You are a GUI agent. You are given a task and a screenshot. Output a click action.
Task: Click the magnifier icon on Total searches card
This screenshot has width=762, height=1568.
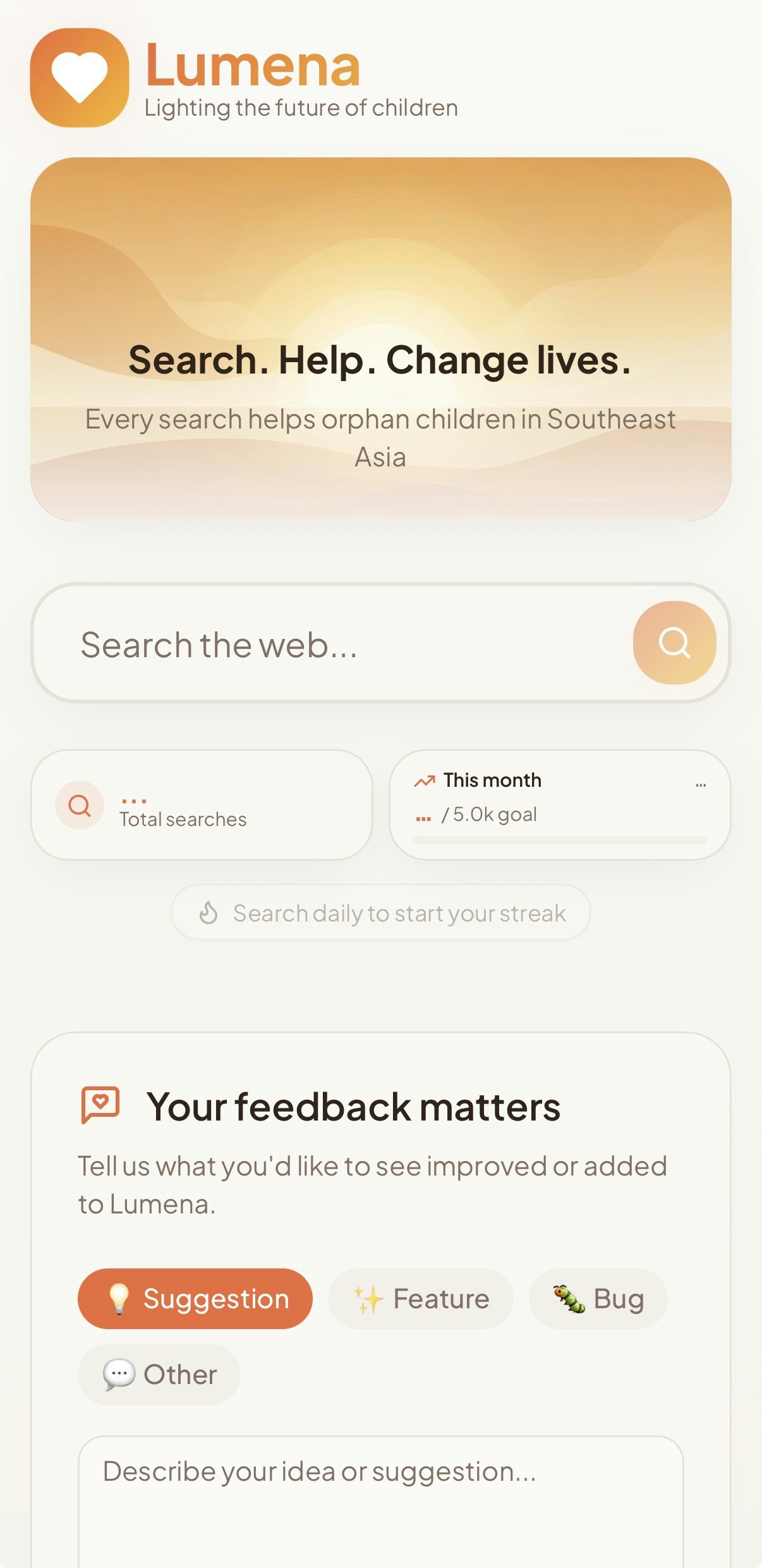click(78, 804)
